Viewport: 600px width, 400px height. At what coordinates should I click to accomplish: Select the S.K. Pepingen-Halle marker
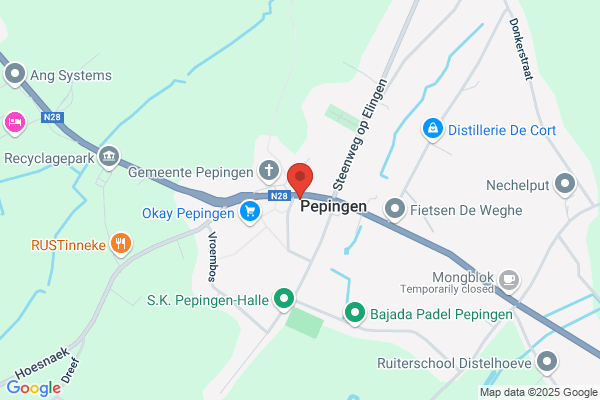(284, 300)
